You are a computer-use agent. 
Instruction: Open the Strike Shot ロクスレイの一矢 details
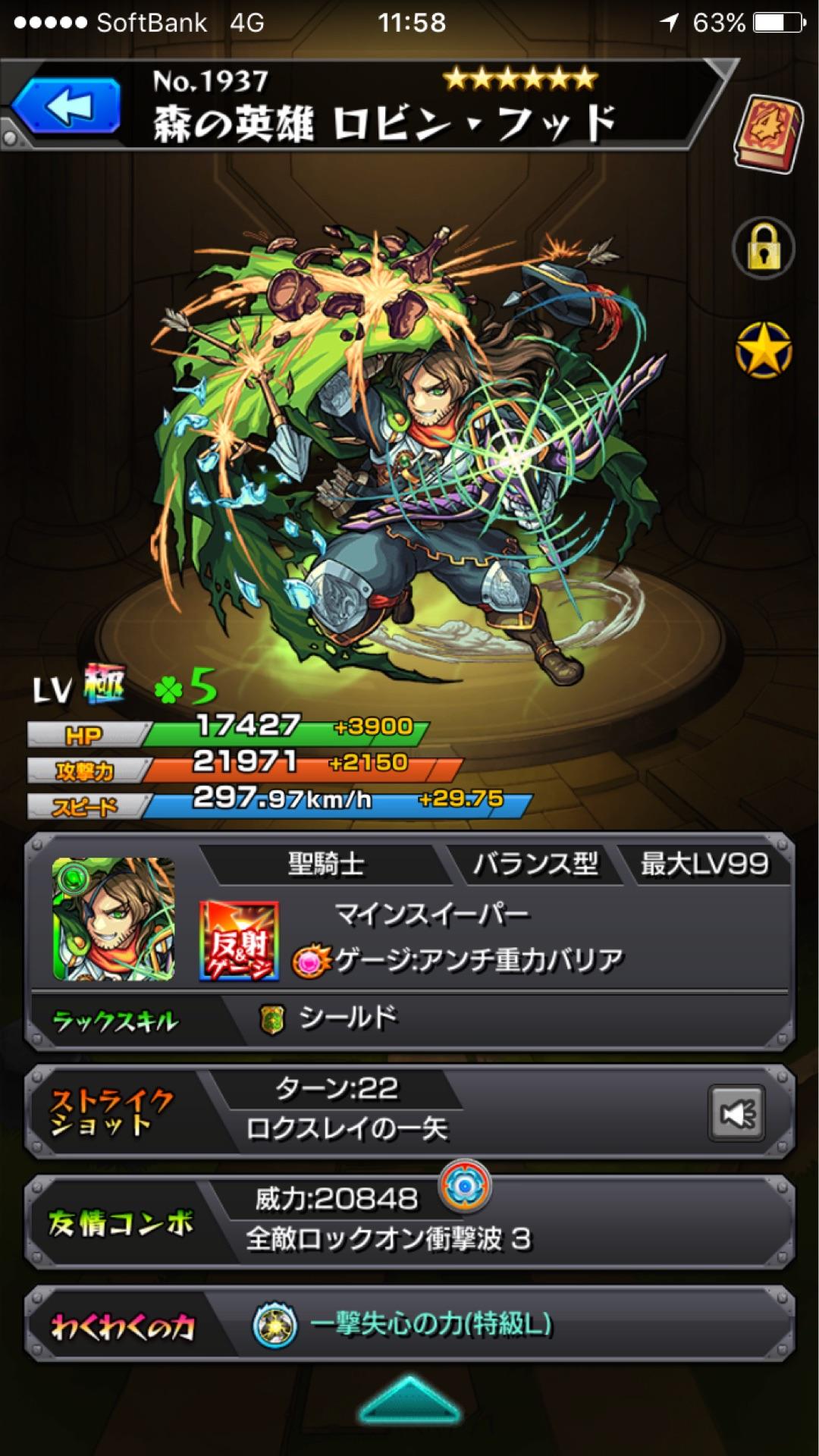(x=347, y=1128)
